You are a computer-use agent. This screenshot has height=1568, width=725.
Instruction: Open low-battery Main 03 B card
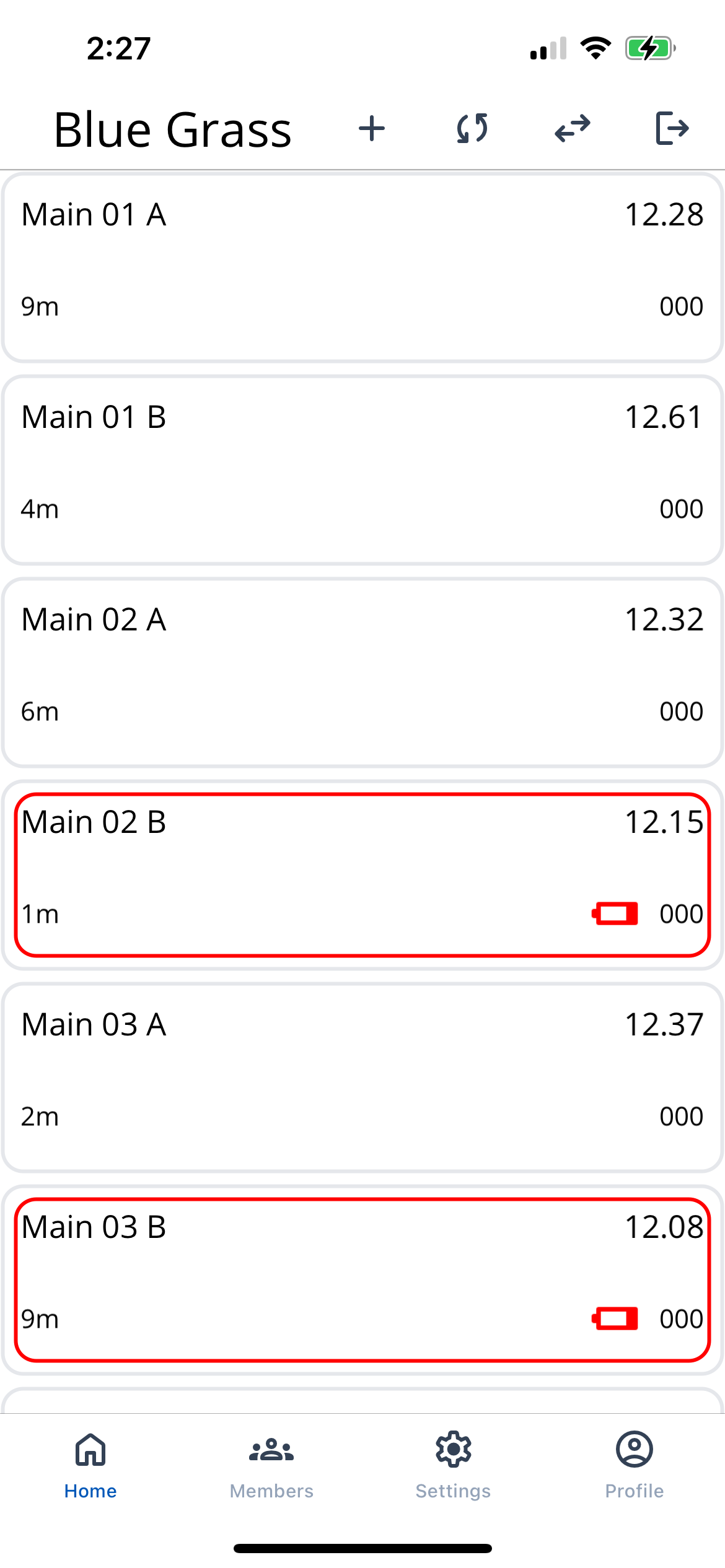(362, 1279)
